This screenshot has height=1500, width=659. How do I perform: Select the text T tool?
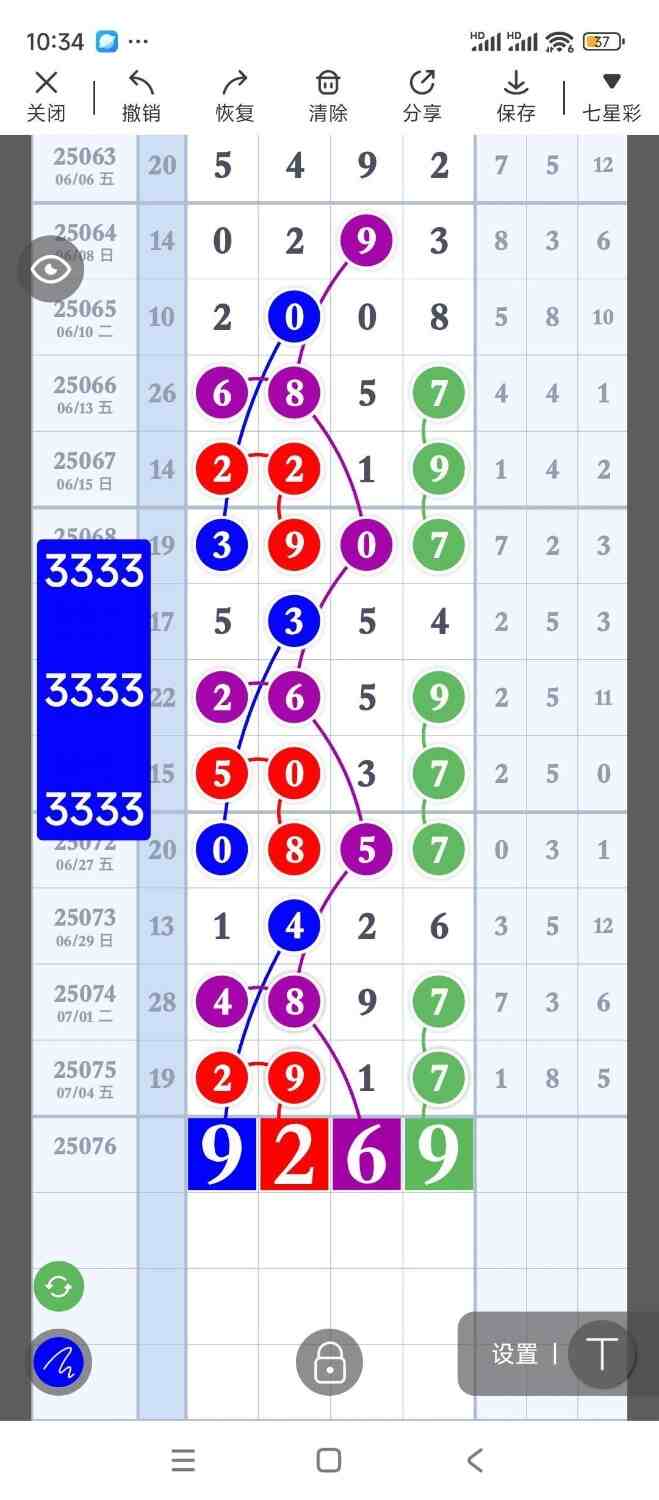tap(602, 1354)
